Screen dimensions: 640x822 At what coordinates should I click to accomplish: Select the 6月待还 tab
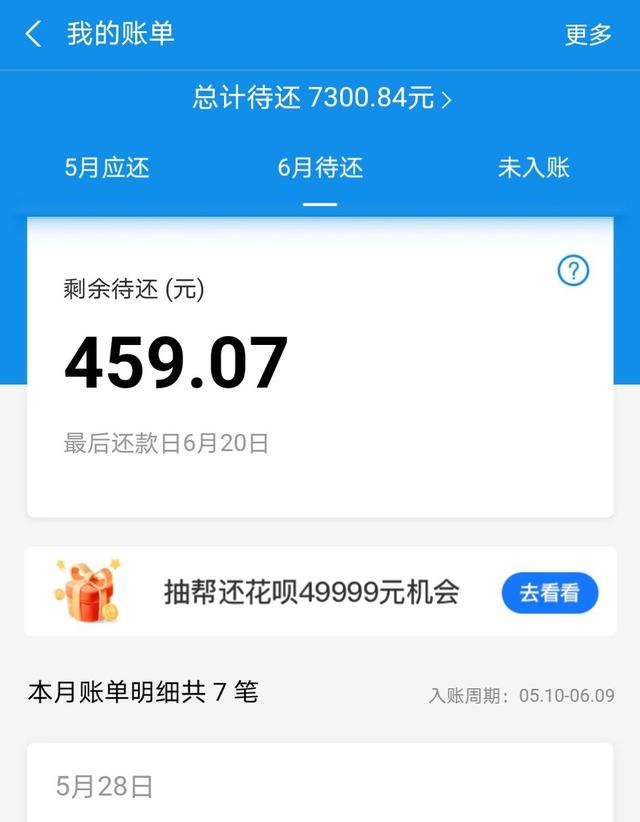320,167
